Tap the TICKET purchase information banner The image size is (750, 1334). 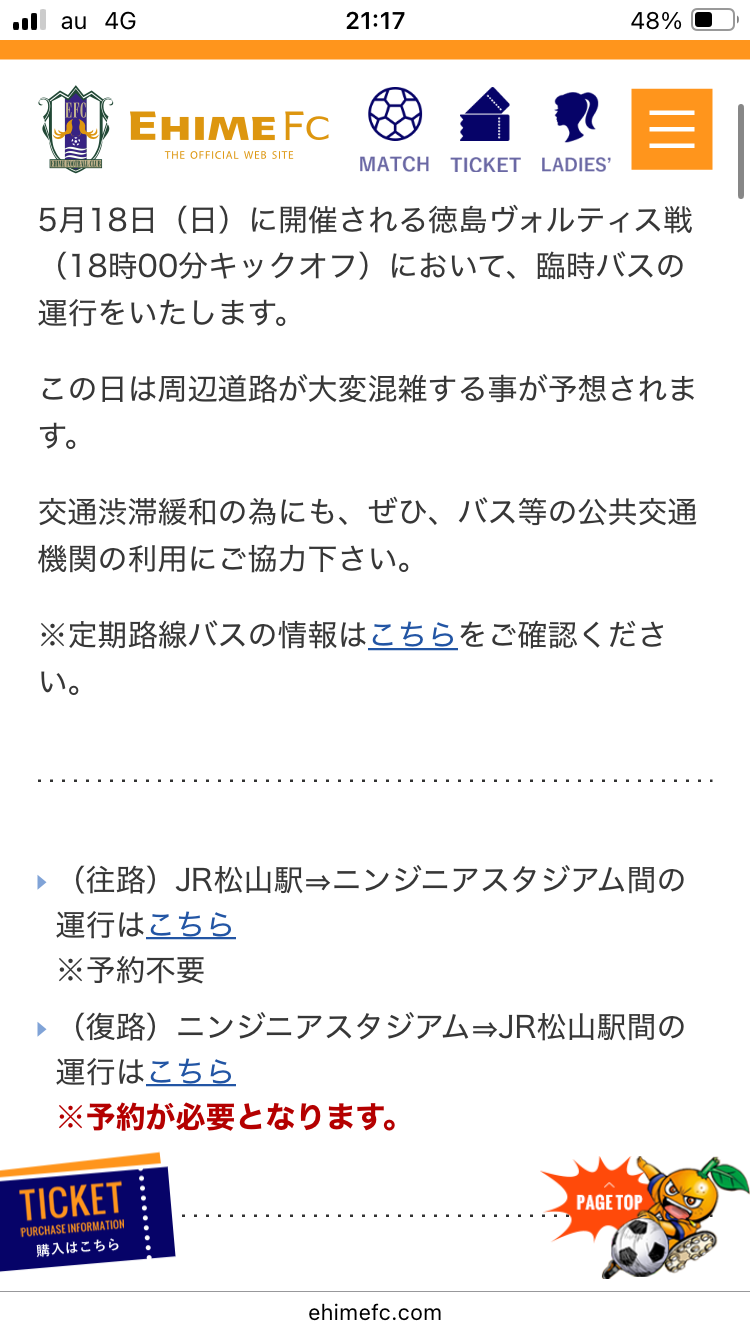click(x=86, y=1213)
